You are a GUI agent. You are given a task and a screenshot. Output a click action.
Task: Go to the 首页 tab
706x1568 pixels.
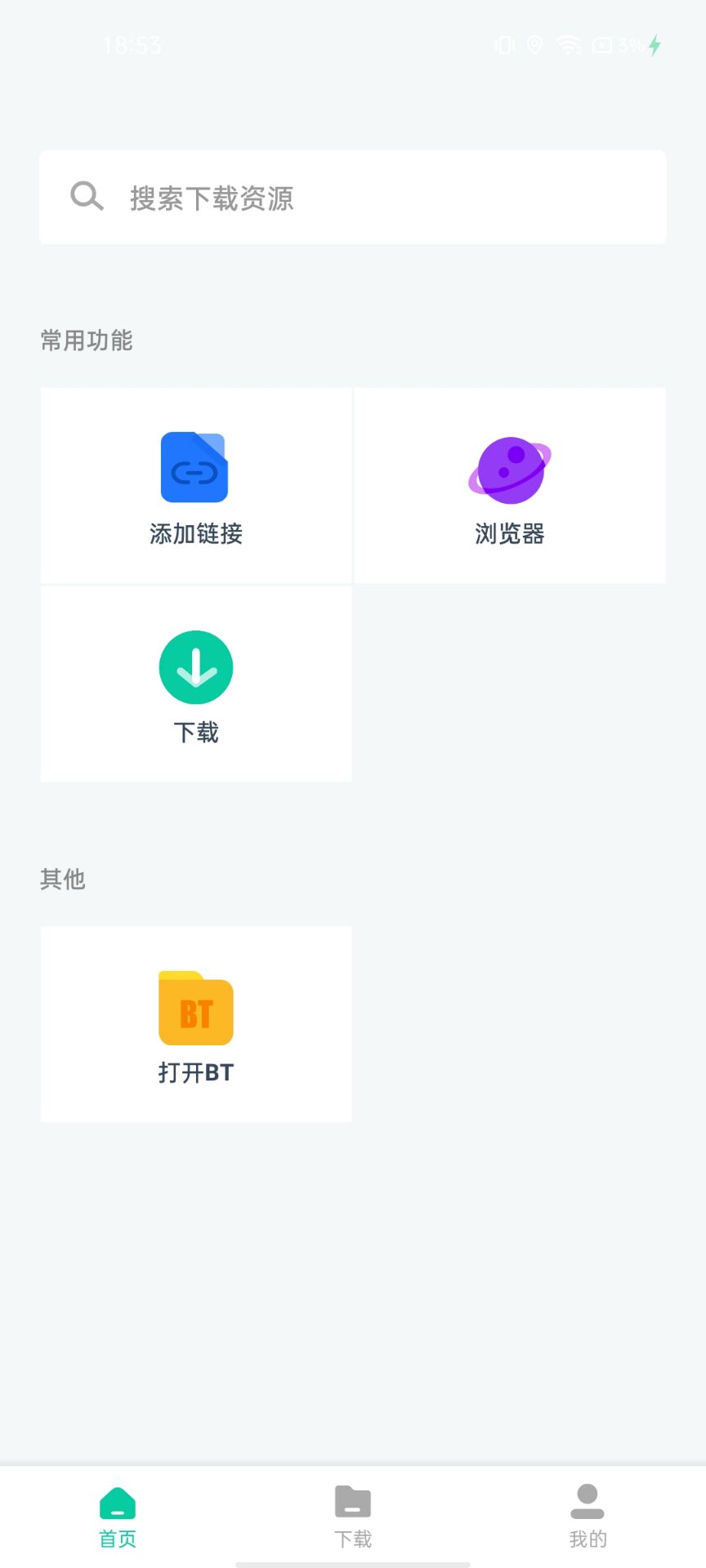click(118, 1517)
